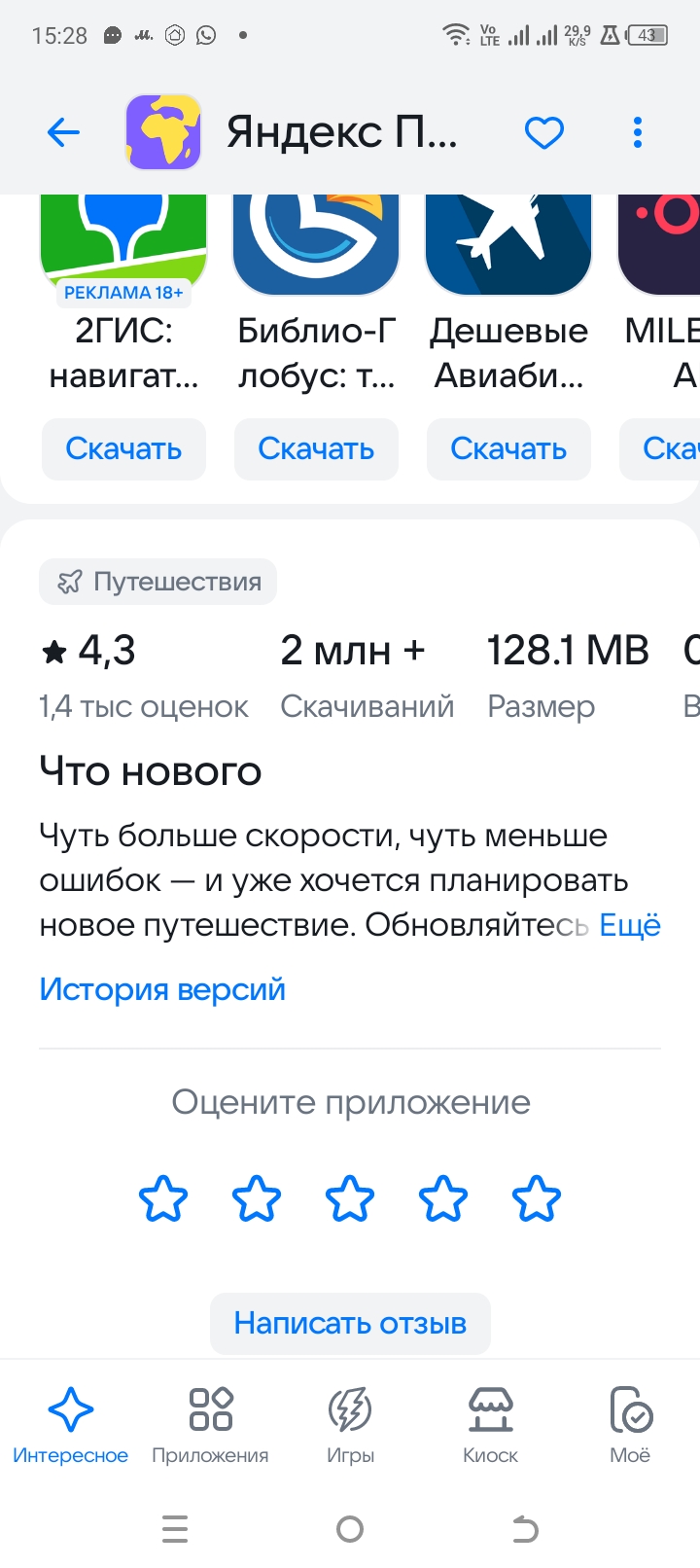The height and width of the screenshot is (1568, 700).
Task: Tap Написать отзыв button
Action: [350, 1323]
